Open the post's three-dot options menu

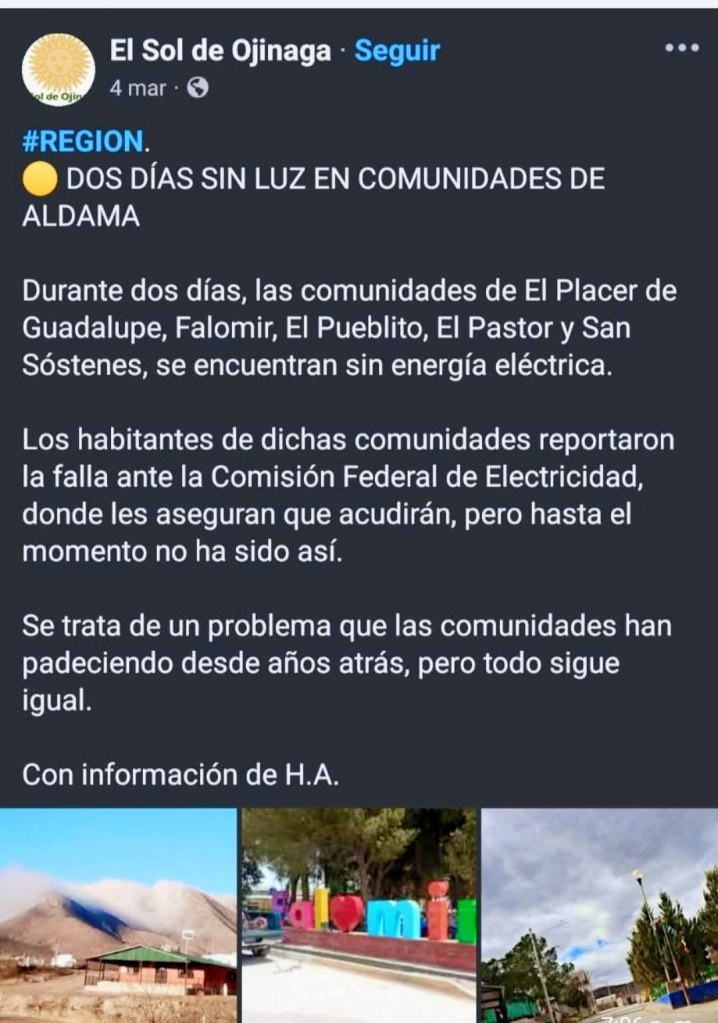coord(681,47)
